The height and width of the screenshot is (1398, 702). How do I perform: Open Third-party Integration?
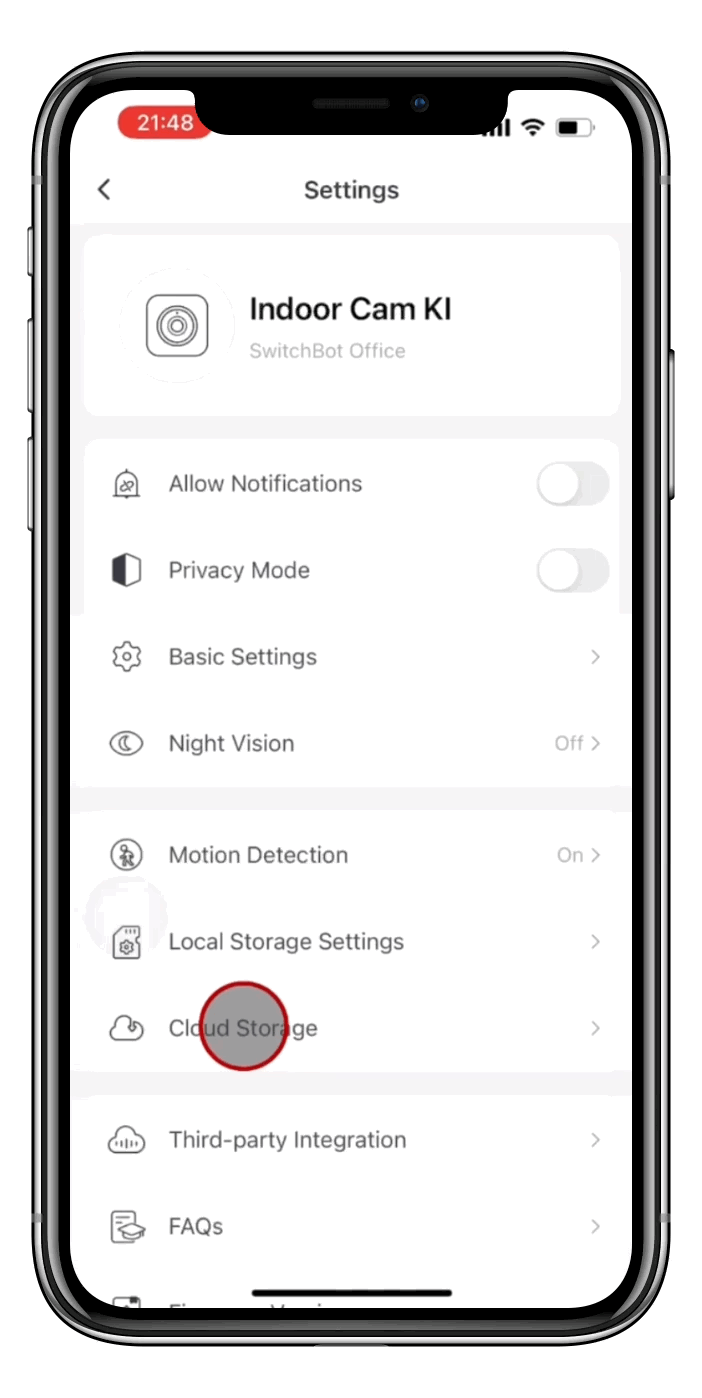click(350, 1140)
